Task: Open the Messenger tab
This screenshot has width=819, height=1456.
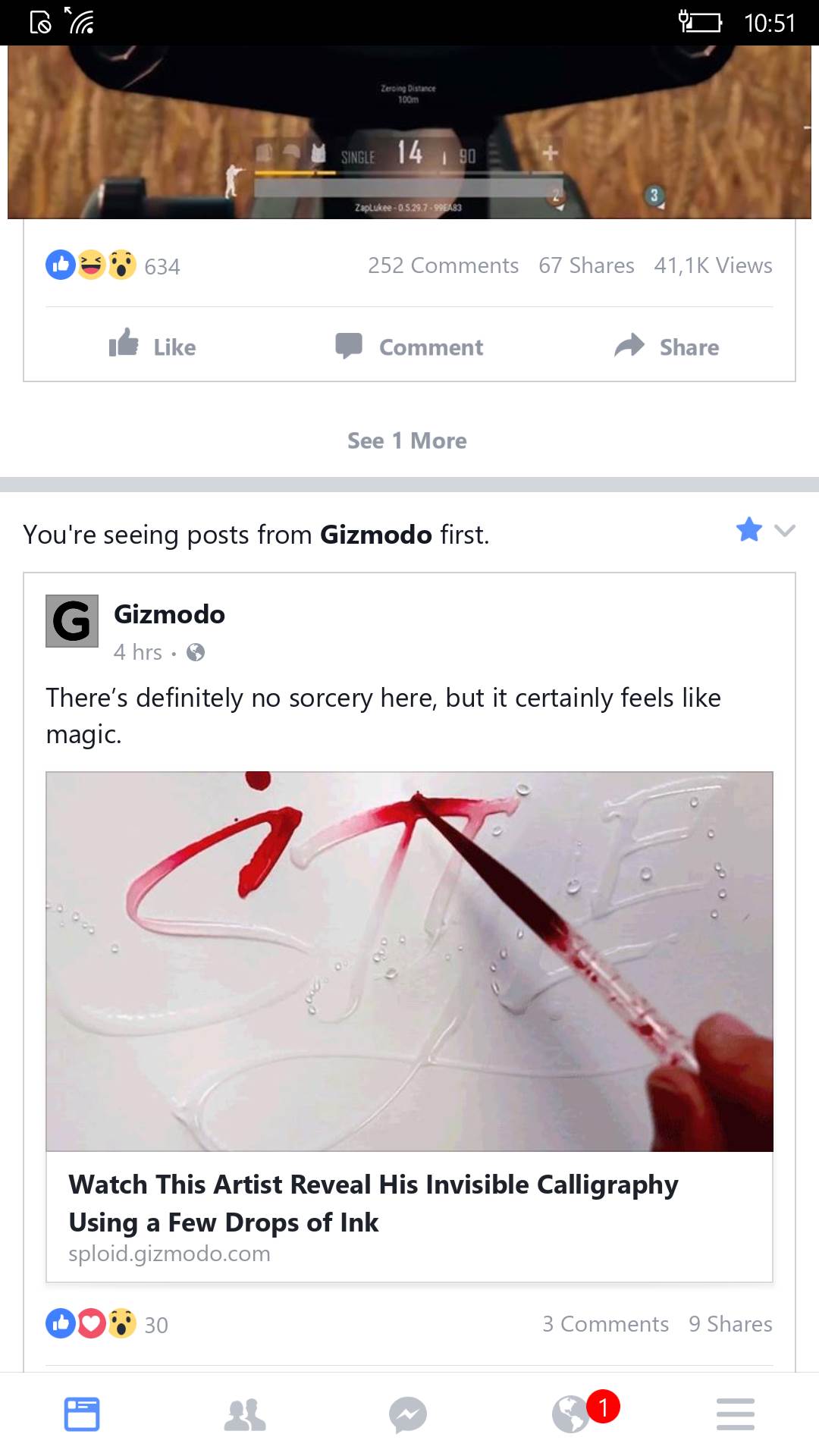Action: [408, 1414]
